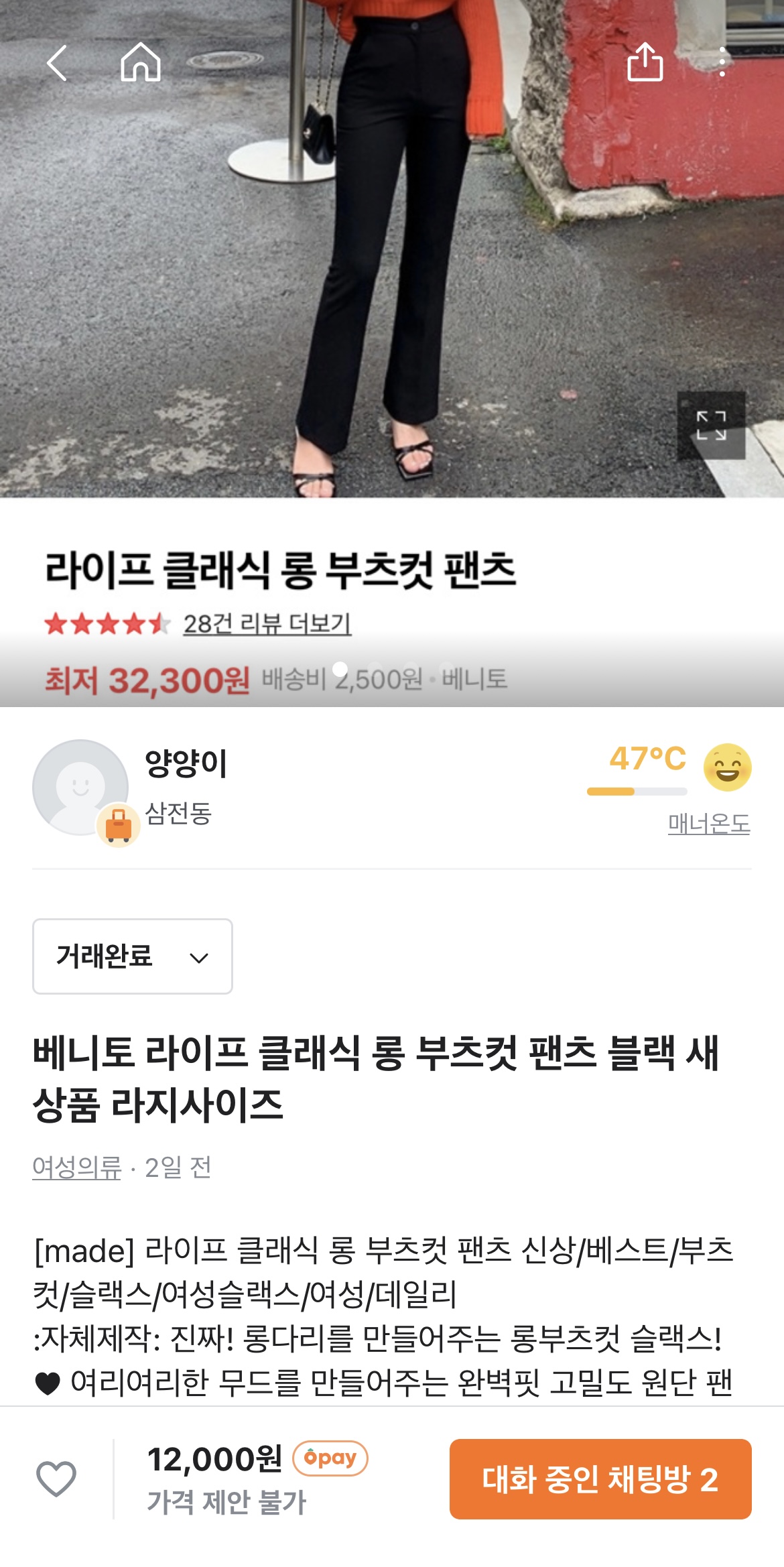
Task: Expand the 거래완료 status dropdown
Action: 133,956
